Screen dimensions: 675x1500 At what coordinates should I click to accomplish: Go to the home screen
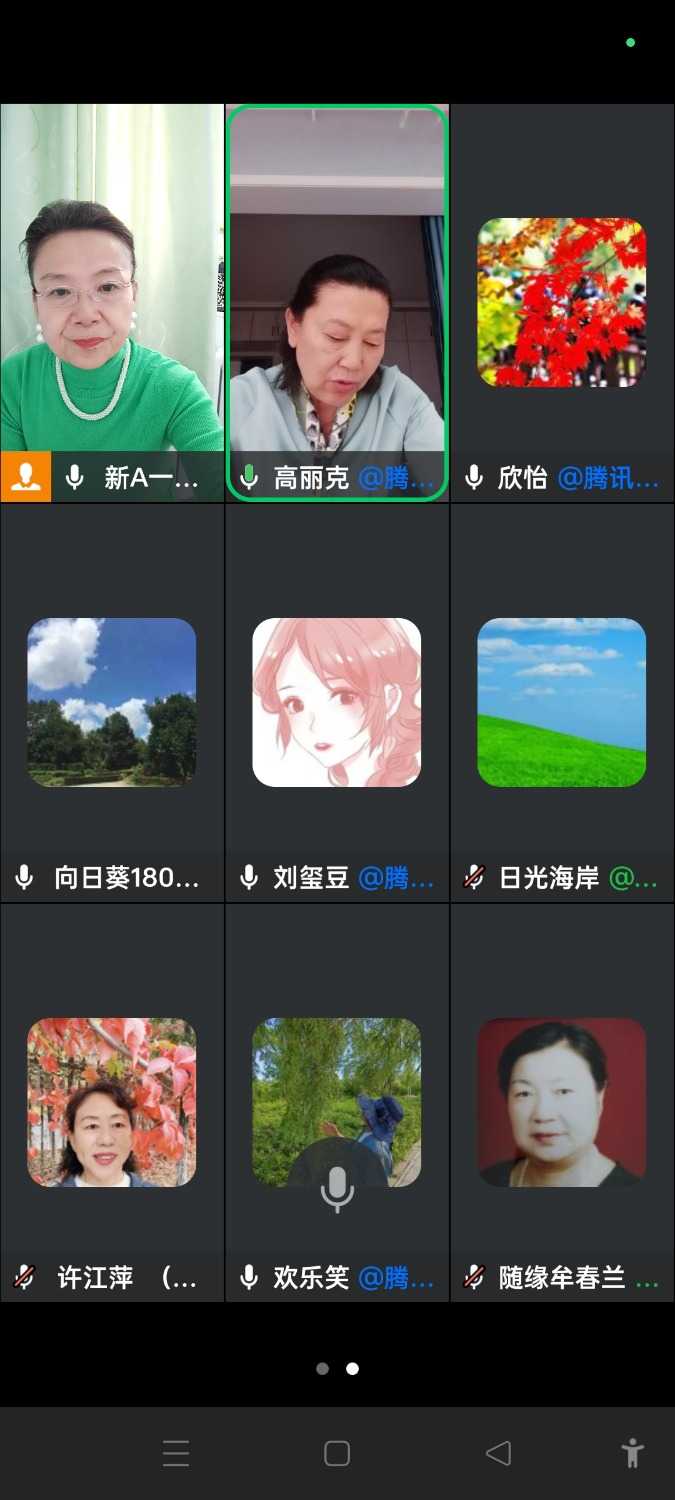coord(337,1453)
